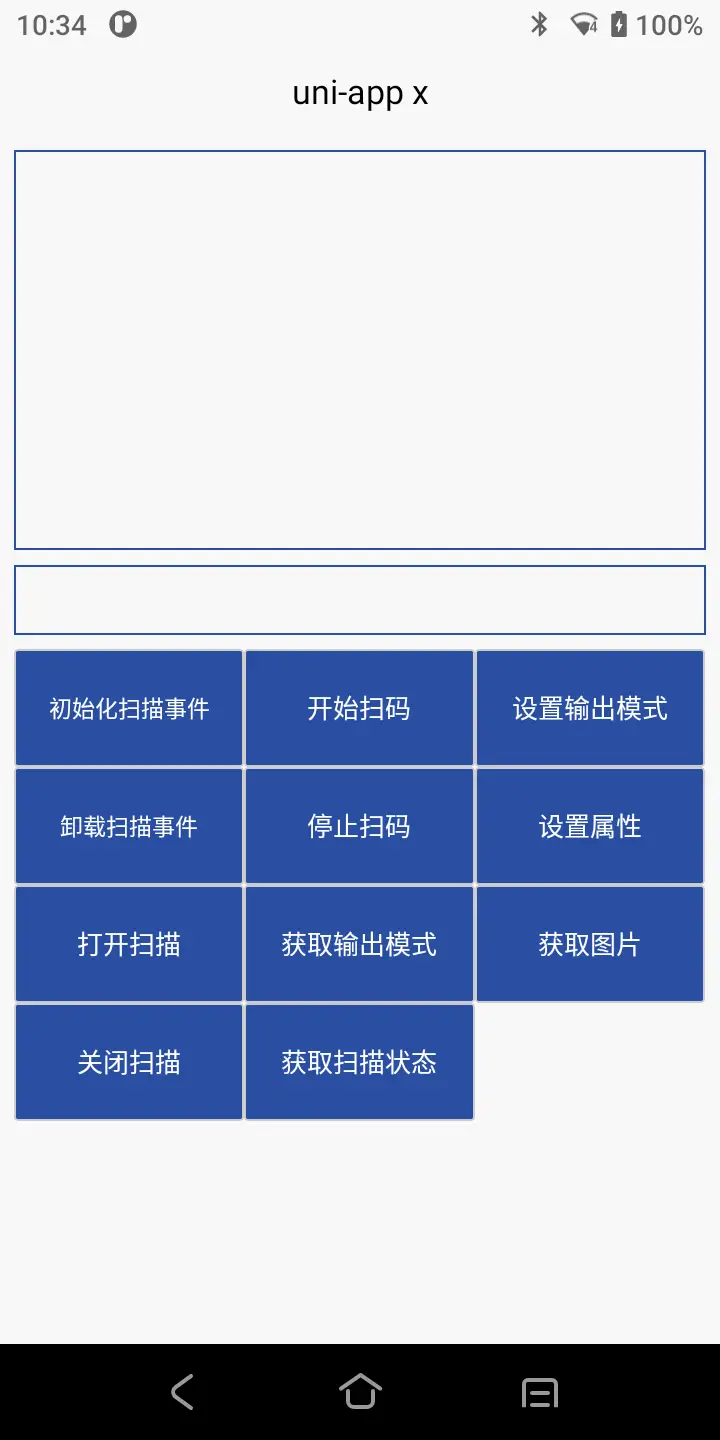Focus the single-line input box above the buttons
The image size is (720, 1440).
pos(360,600)
